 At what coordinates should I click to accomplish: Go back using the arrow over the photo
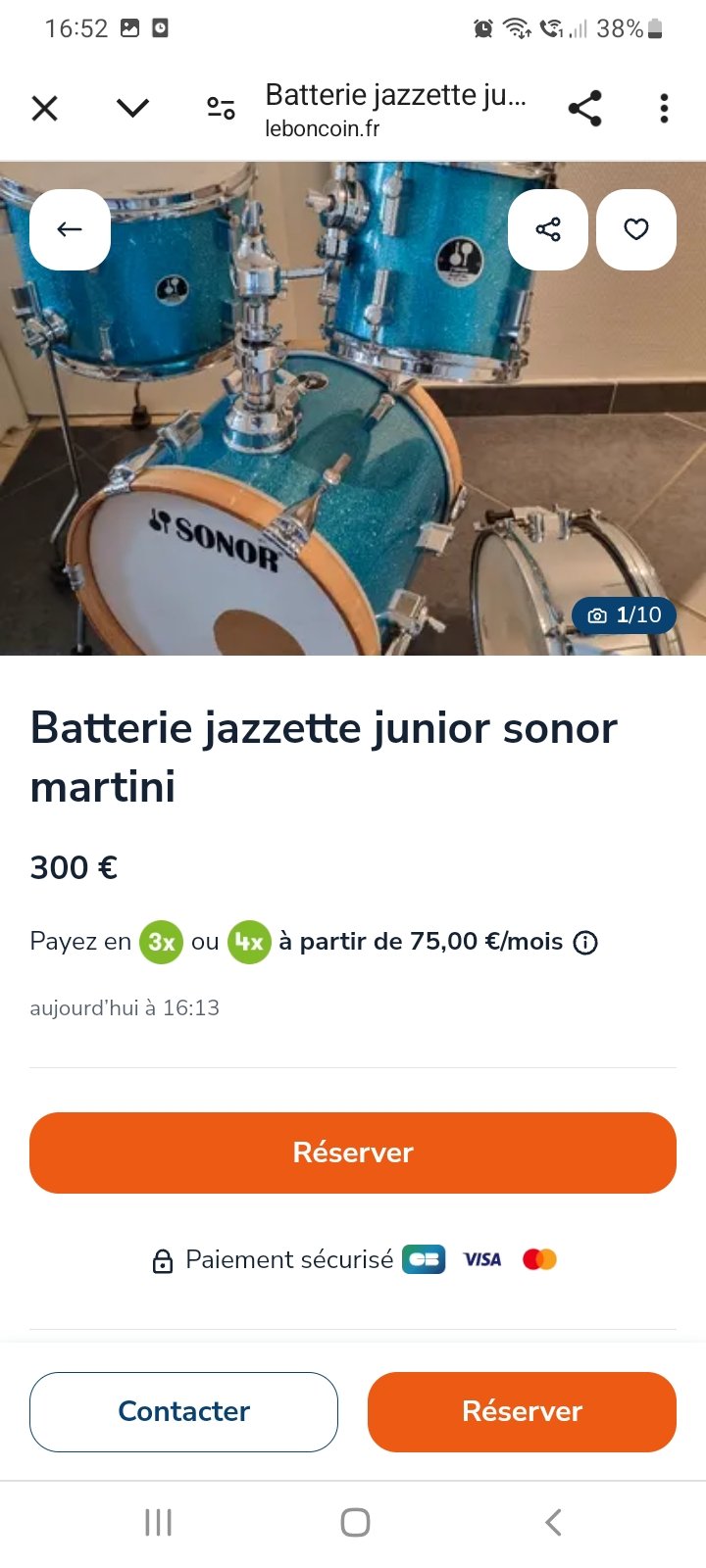click(x=70, y=229)
